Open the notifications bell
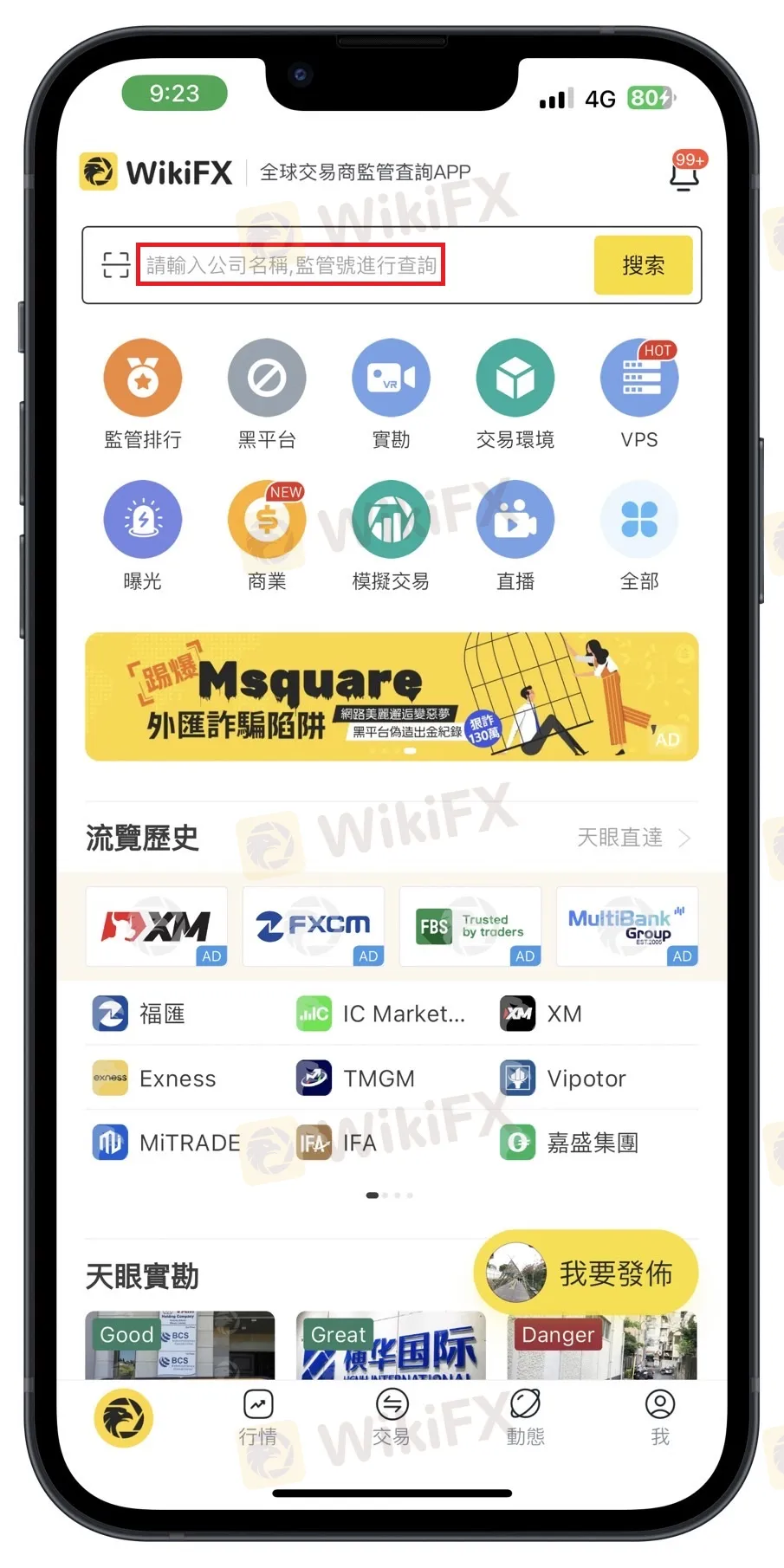 [684, 172]
